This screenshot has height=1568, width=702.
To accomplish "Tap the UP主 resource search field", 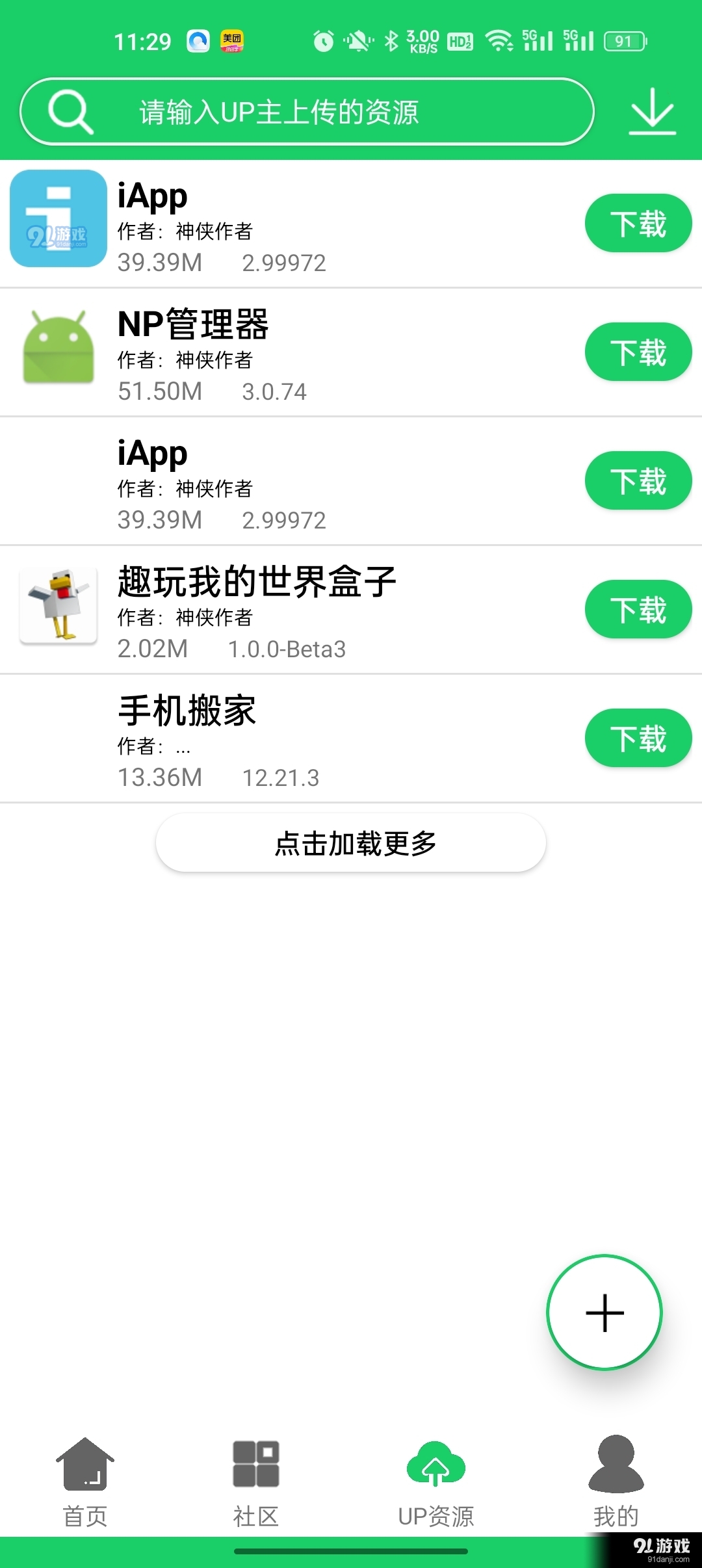I will [x=305, y=112].
